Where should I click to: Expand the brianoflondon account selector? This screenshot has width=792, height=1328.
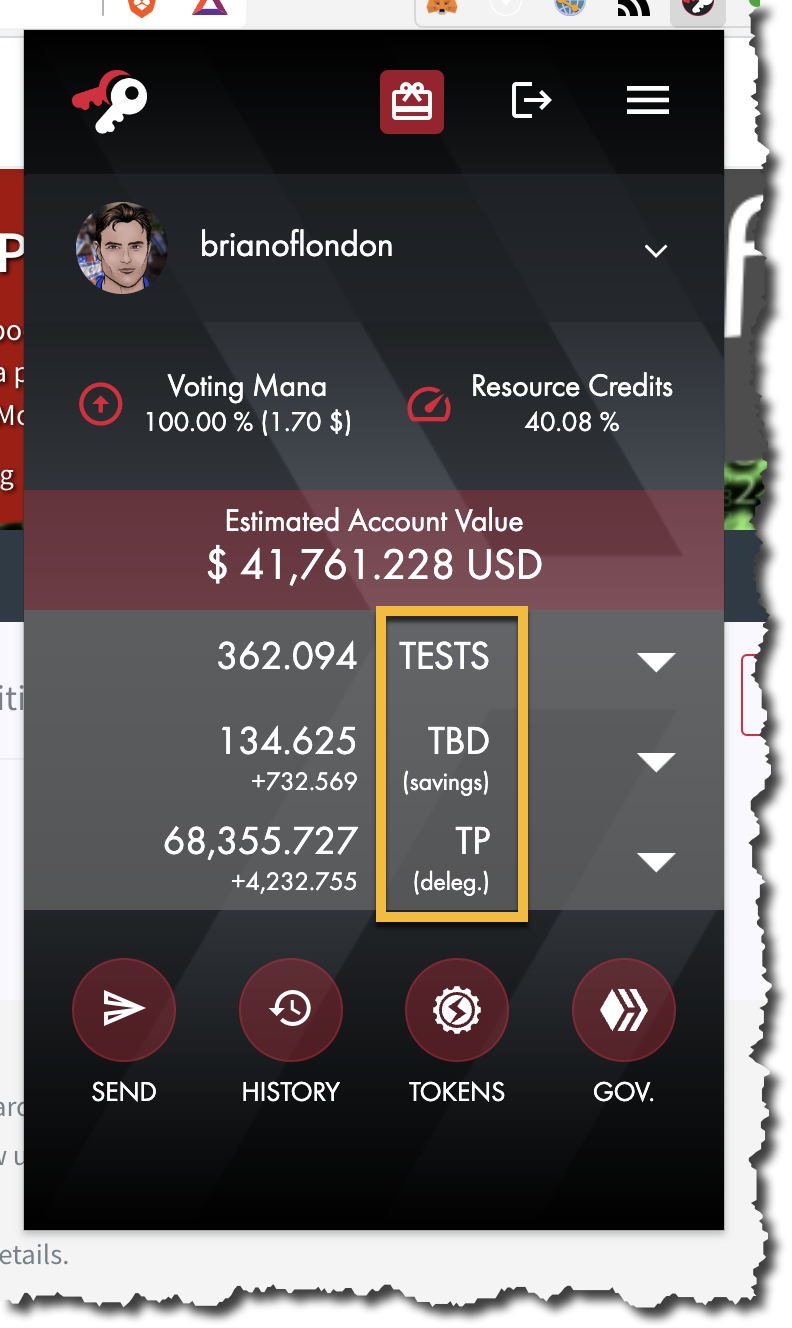click(x=656, y=251)
